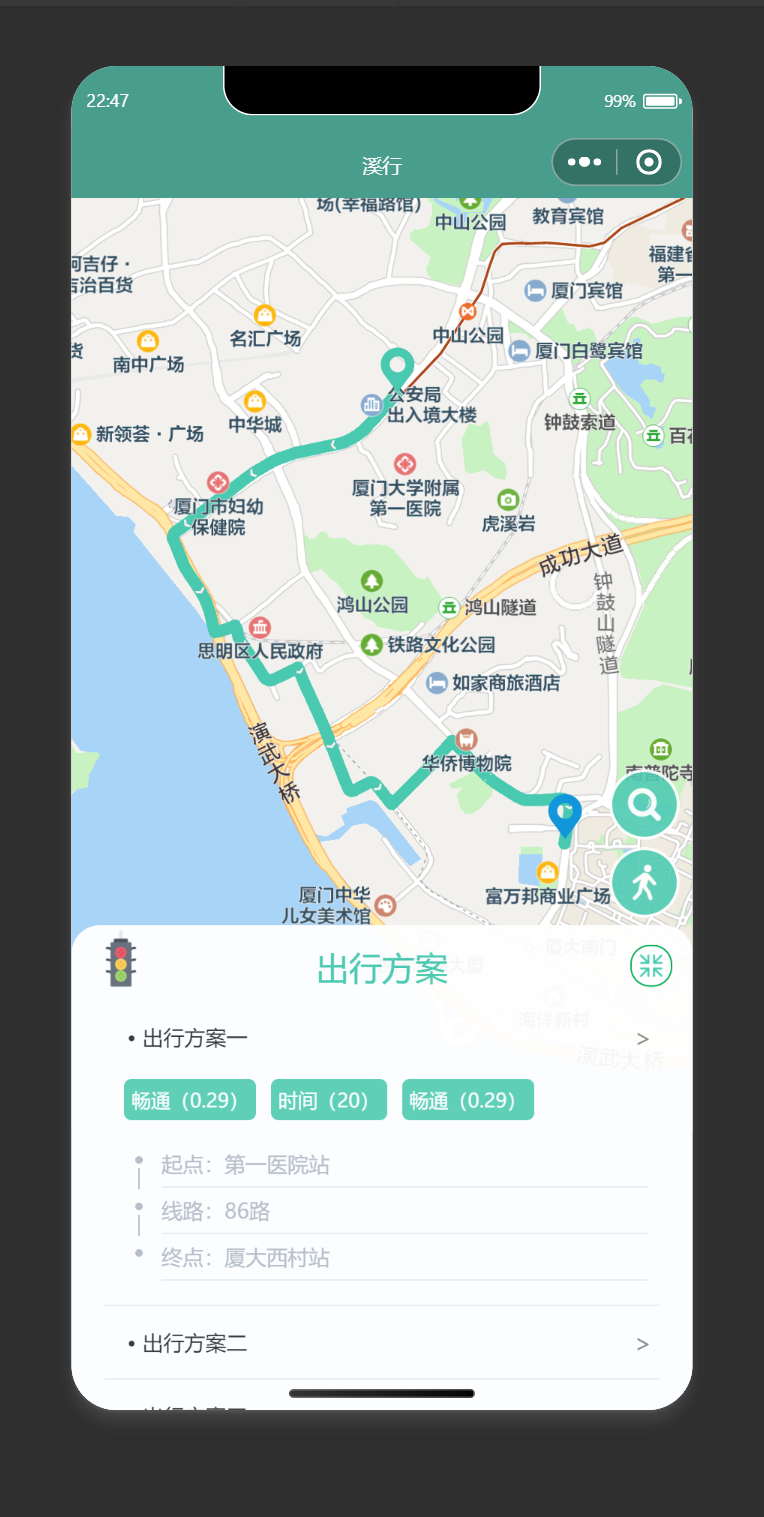Open the mini program more-options menu
This screenshot has width=764, height=1517.
click(x=584, y=162)
